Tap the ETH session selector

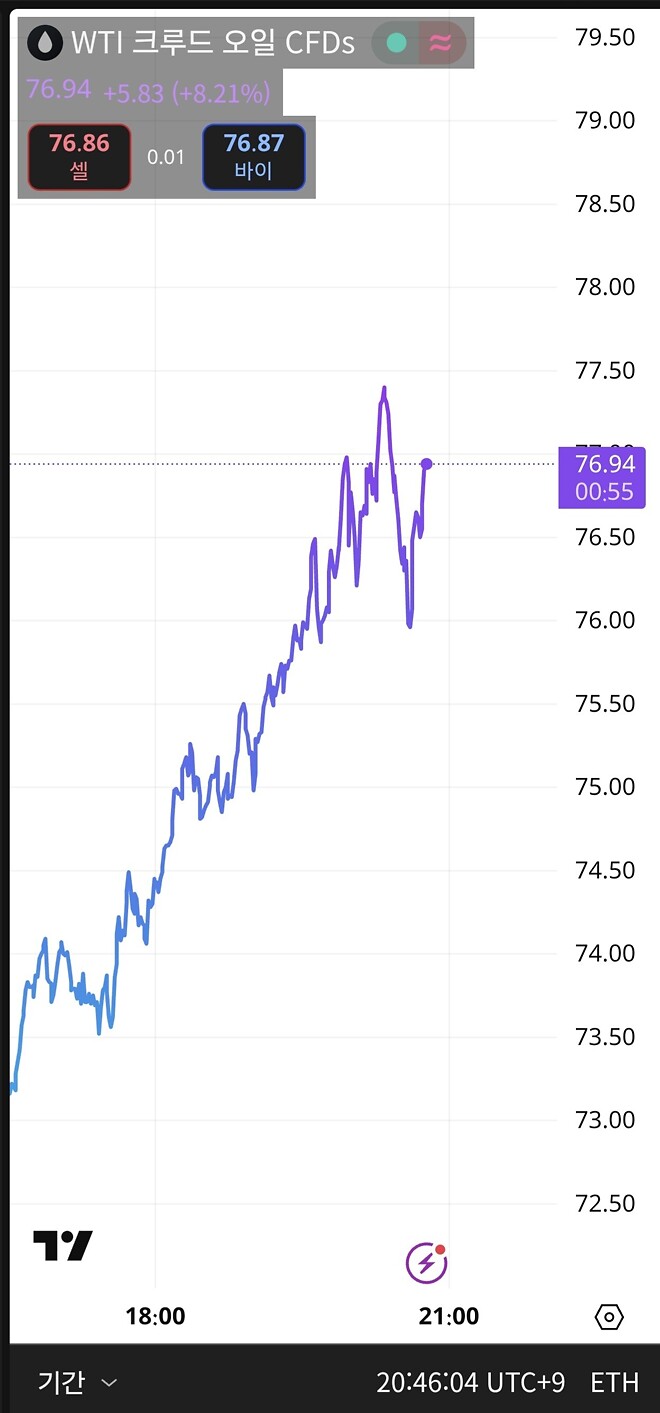[614, 1382]
